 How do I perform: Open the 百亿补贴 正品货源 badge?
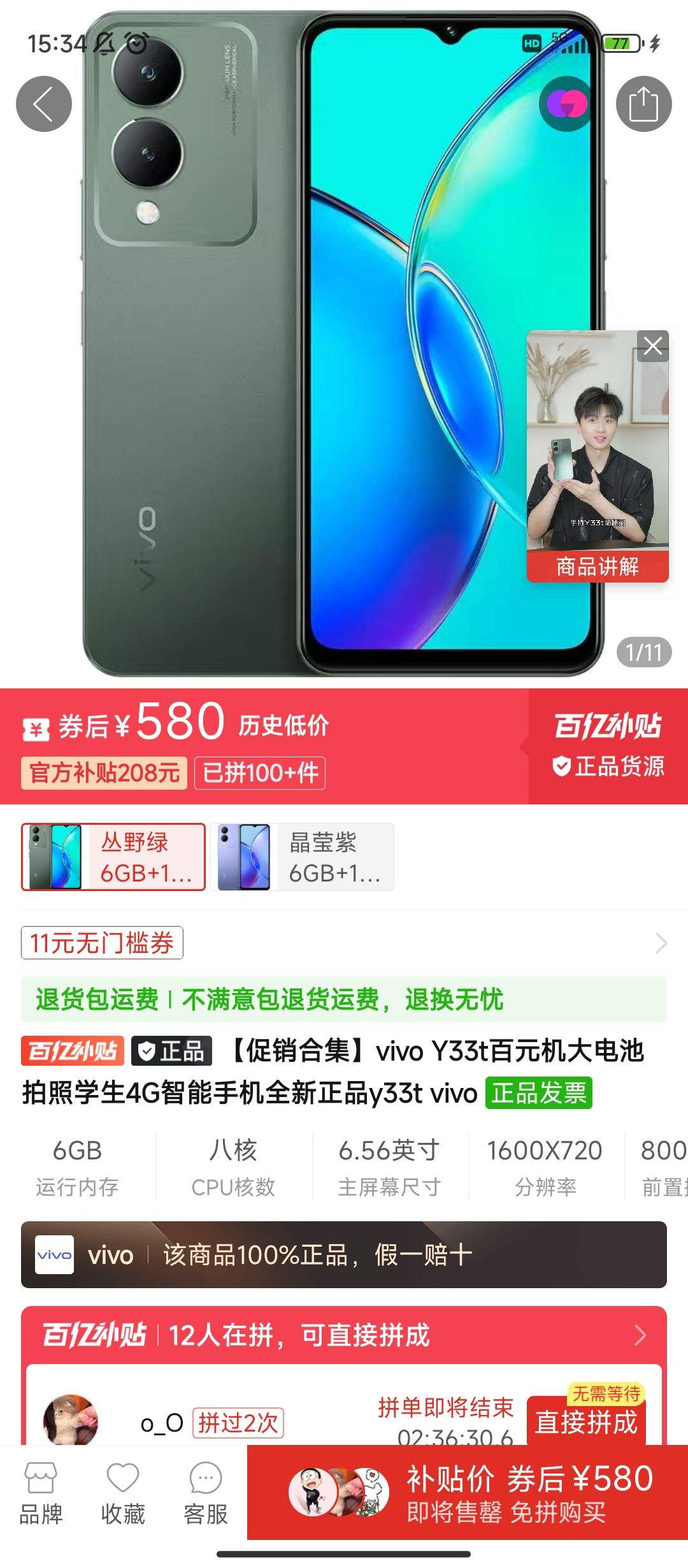pos(608,746)
